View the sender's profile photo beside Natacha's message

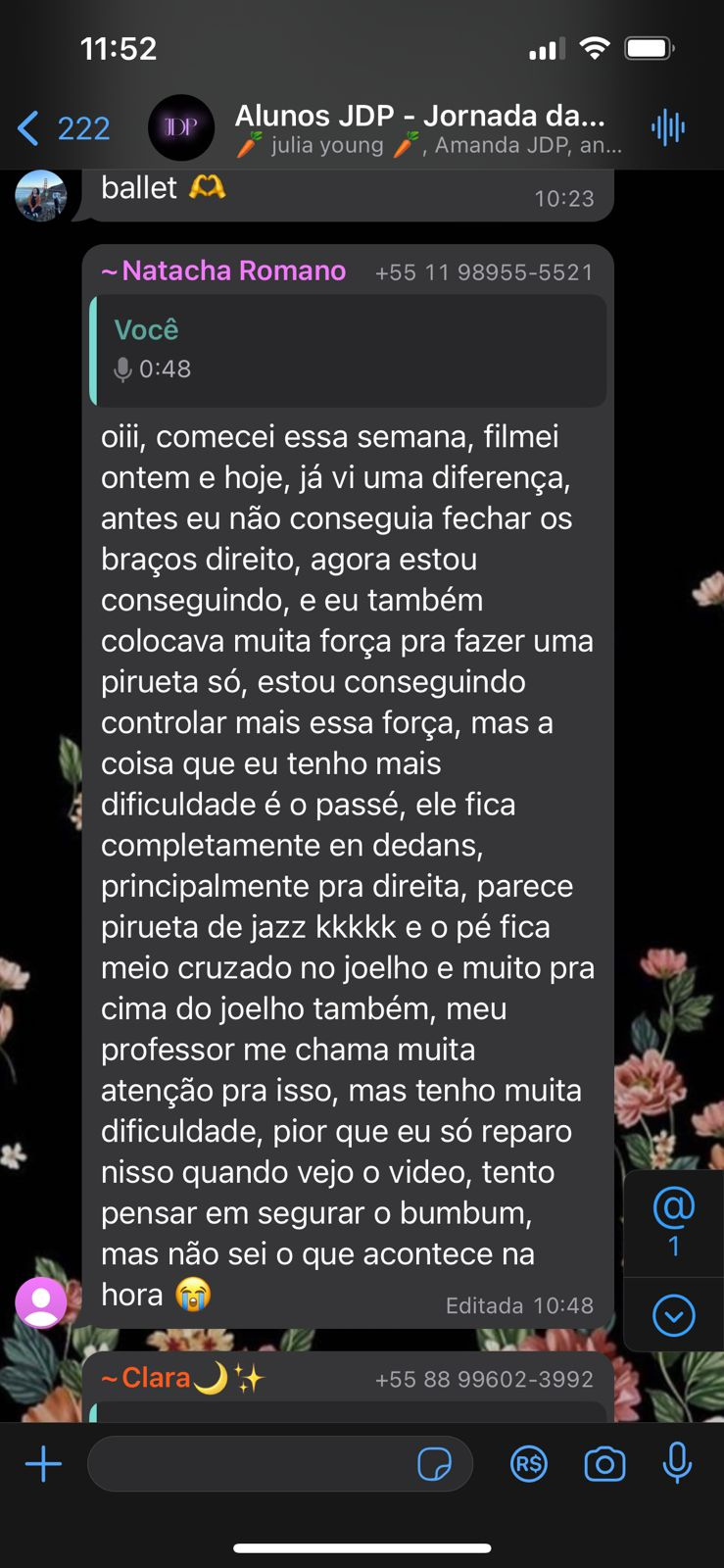[41, 1302]
